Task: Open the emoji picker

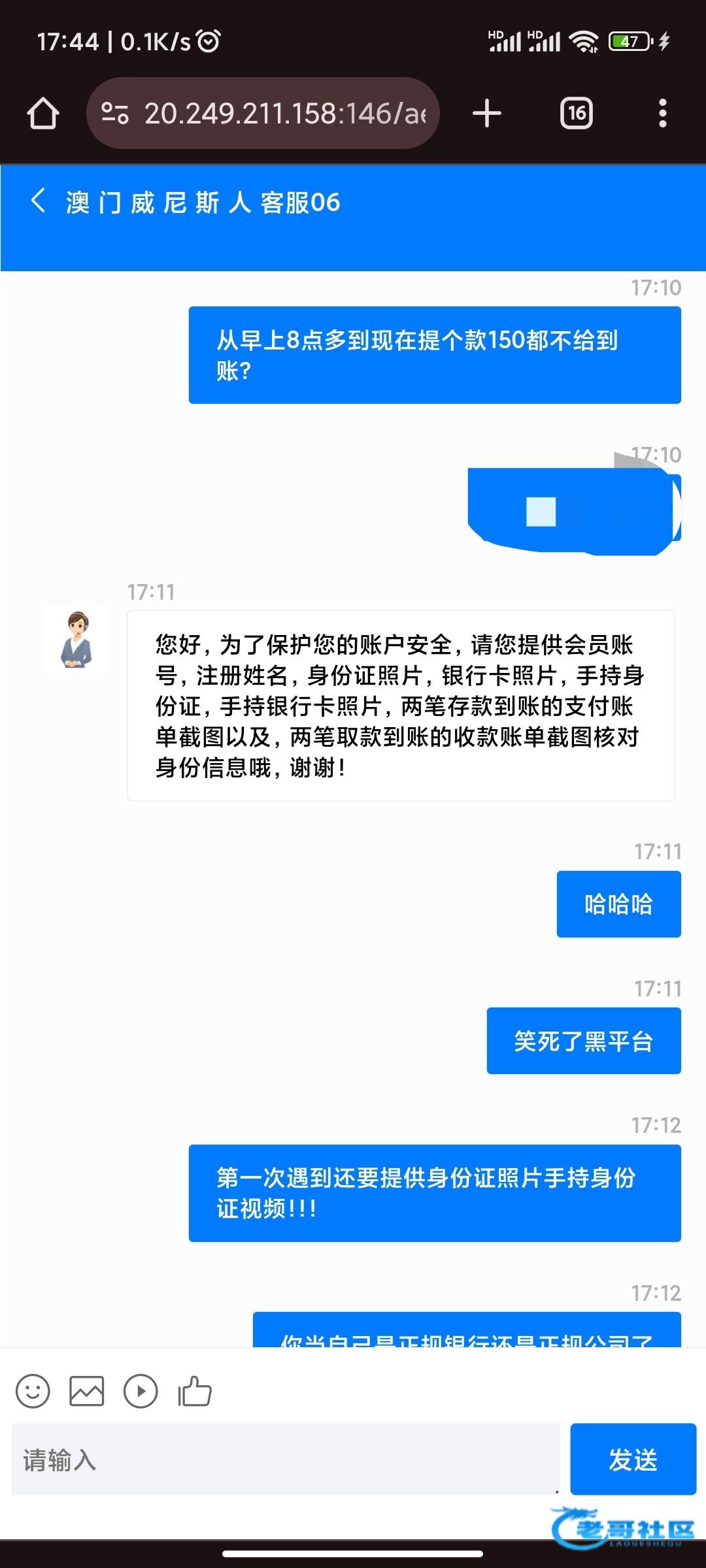Action: pos(33,1391)
